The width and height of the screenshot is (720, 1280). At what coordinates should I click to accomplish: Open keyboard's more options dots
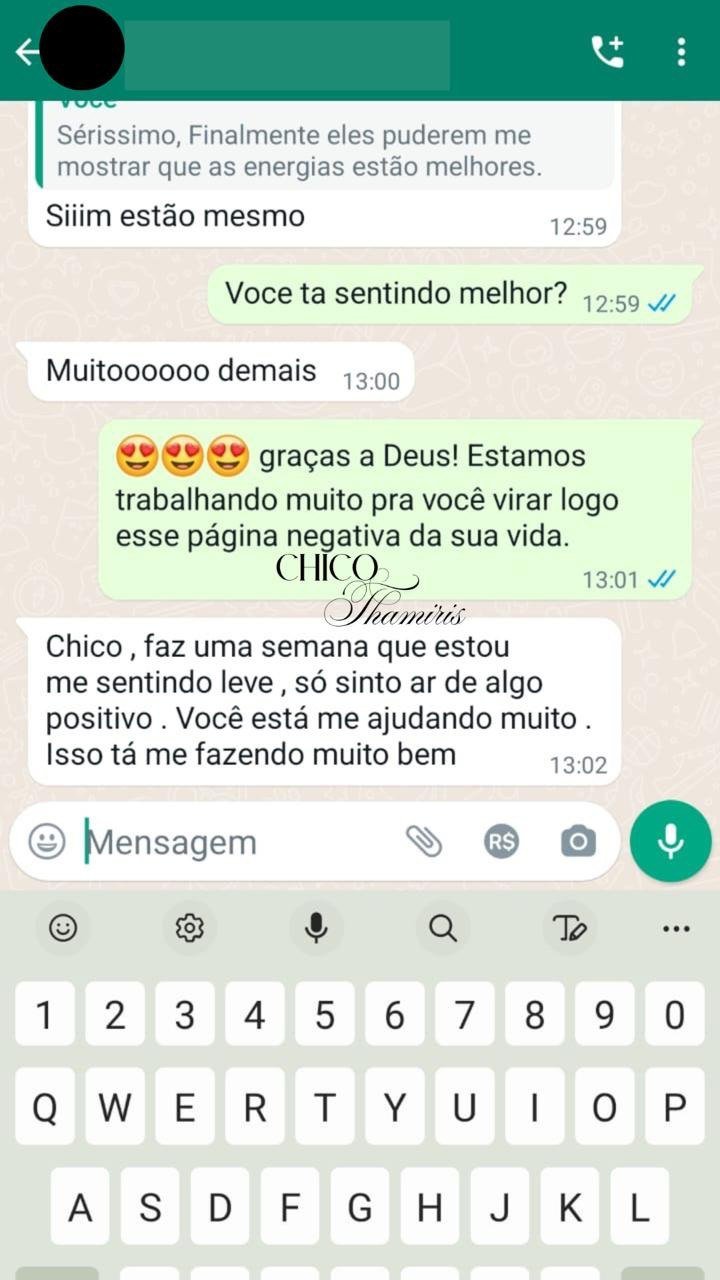[676, 929]
